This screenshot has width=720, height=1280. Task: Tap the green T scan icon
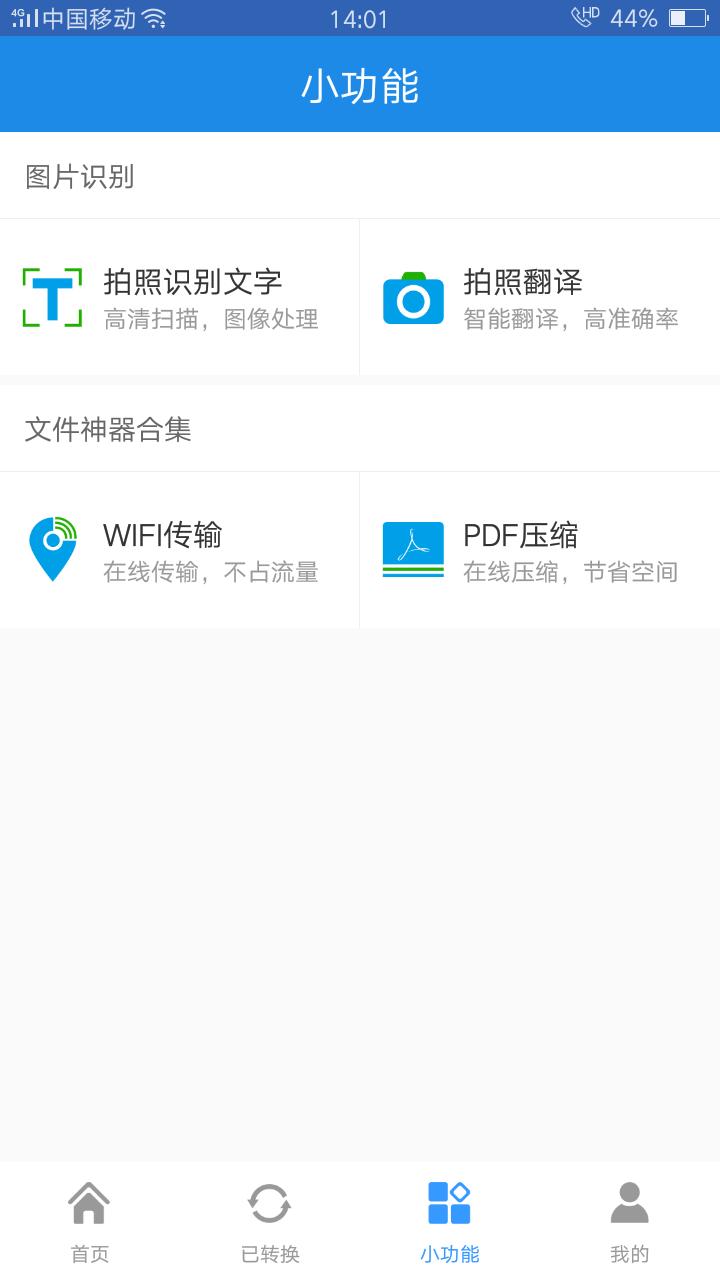tap(52, 295)
